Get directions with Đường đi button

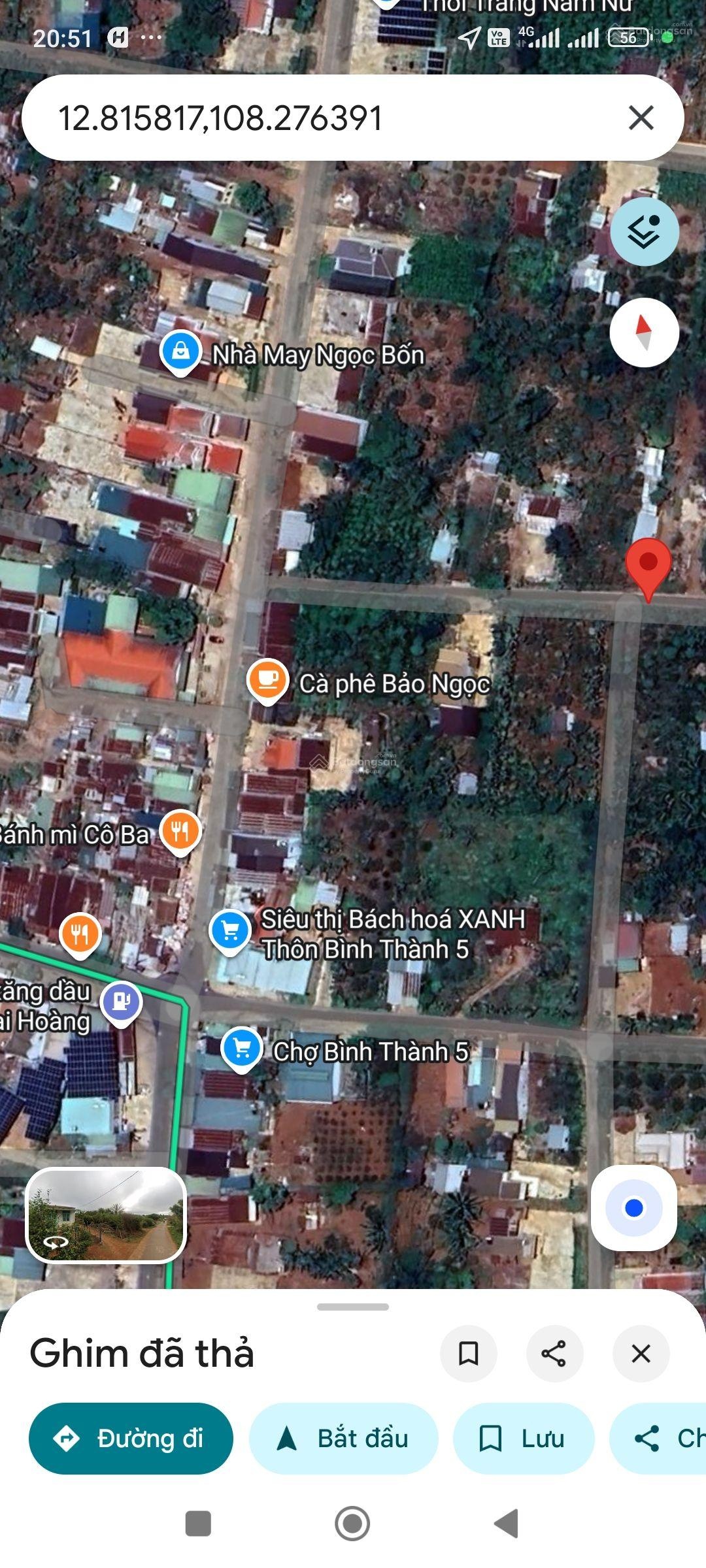click(131, 1438)
